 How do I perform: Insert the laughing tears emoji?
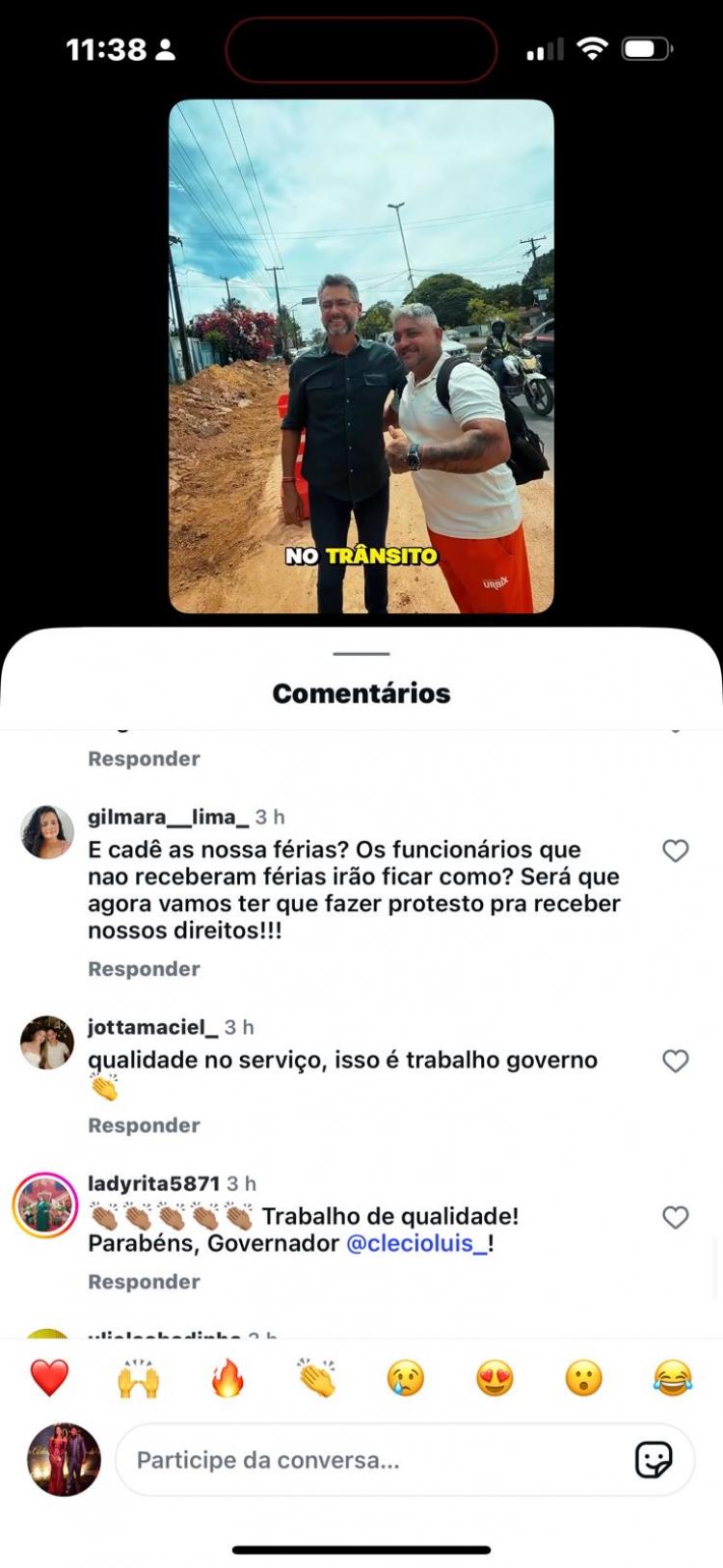[673, 1378]
